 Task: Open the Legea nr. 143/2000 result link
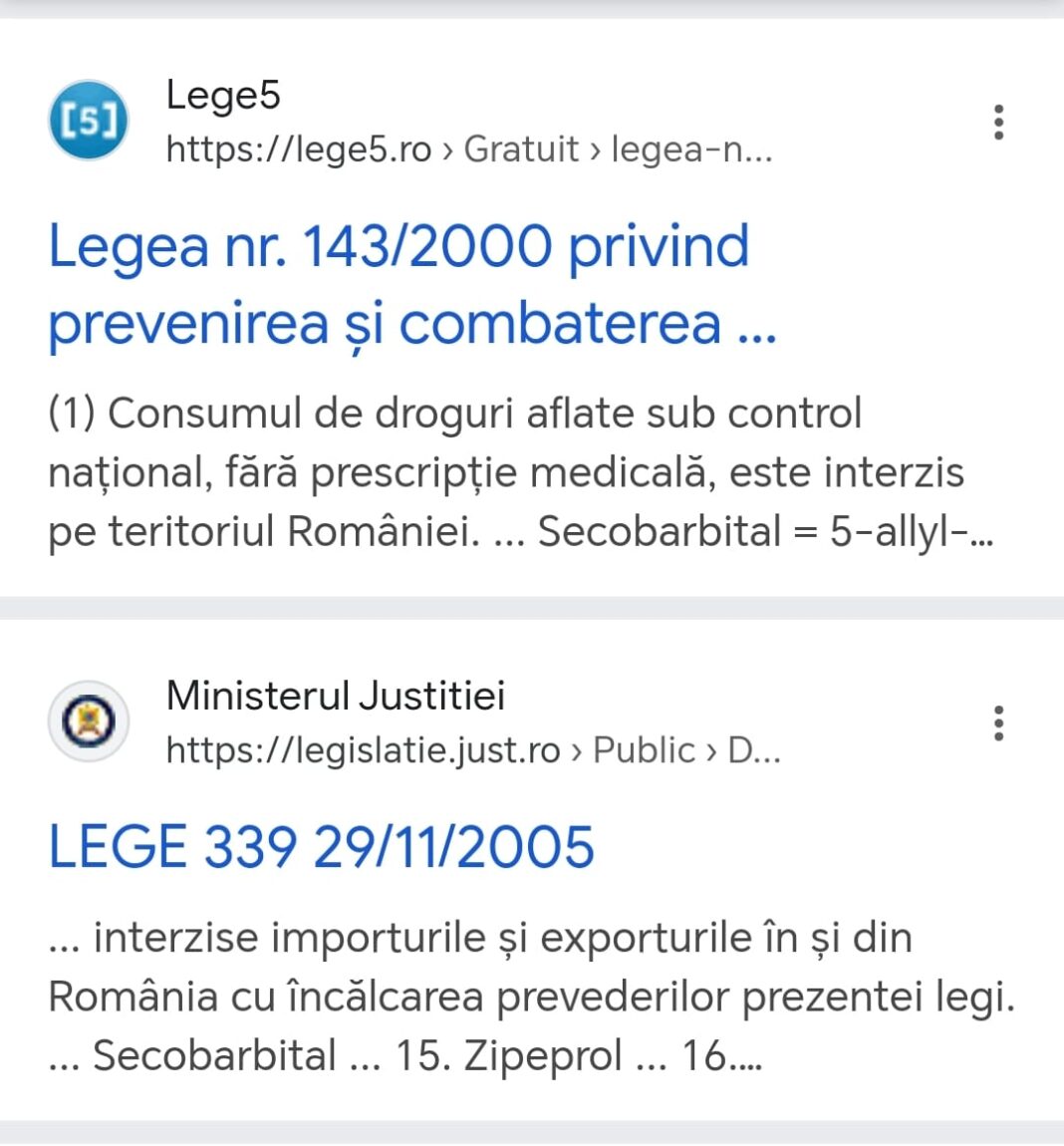399,284
